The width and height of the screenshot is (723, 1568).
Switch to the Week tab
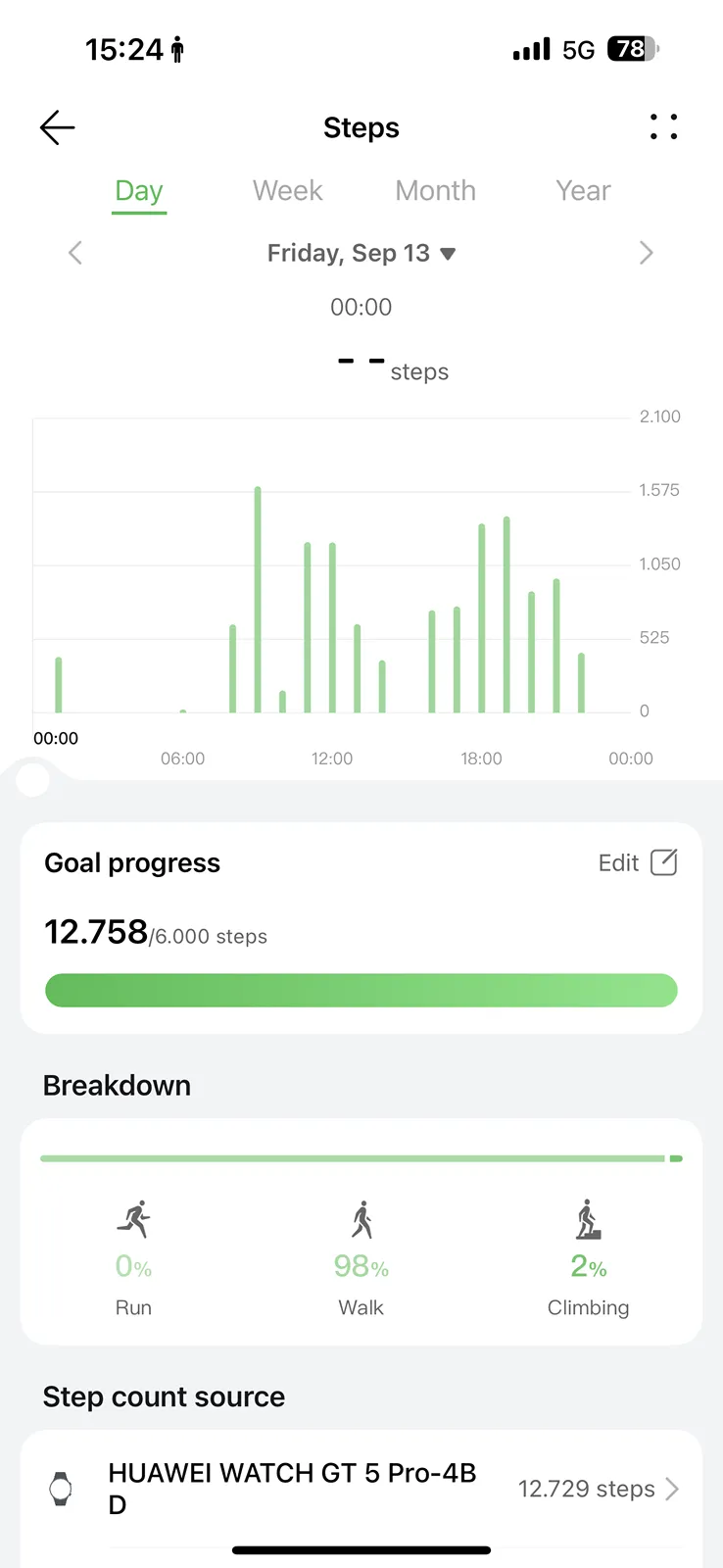click(x=287, y=191)
